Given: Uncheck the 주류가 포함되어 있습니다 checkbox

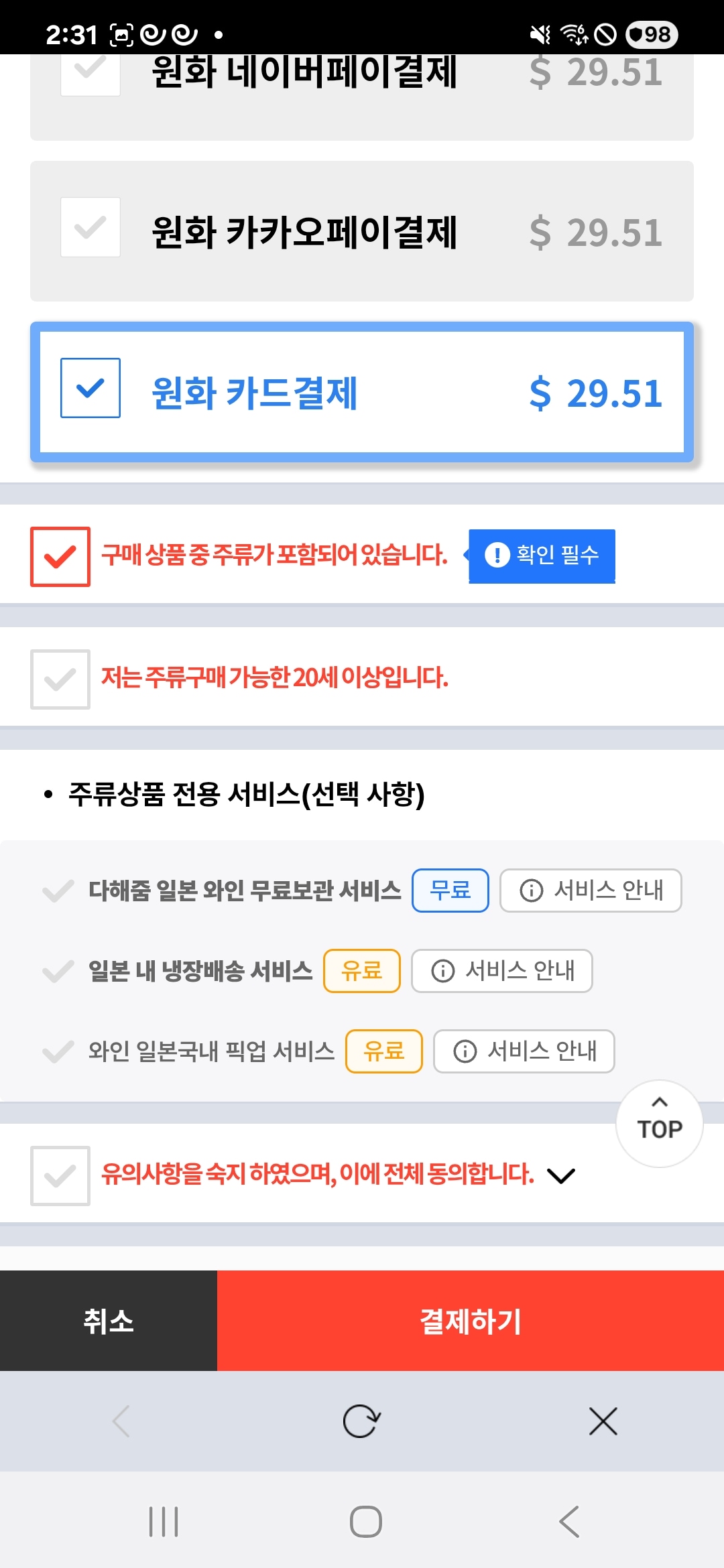Looking at the screenshot, I should click(60, 557).
